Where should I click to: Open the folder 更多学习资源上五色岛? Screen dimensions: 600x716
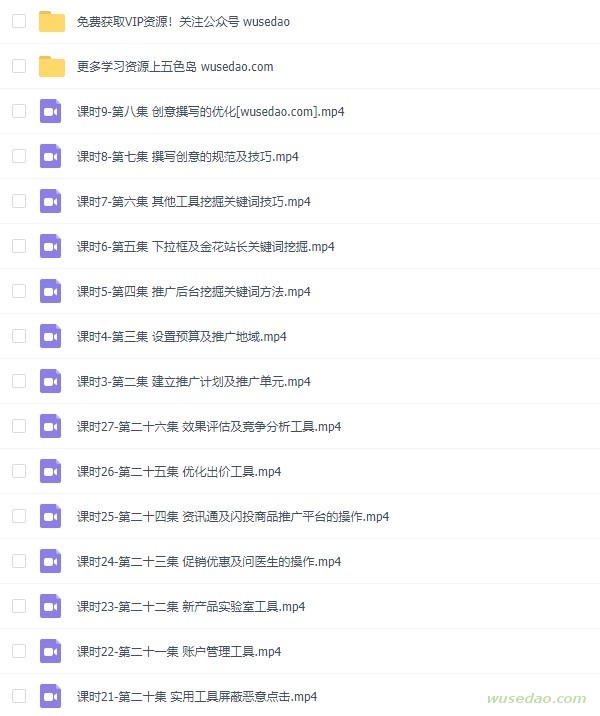(x=174, y=67)
